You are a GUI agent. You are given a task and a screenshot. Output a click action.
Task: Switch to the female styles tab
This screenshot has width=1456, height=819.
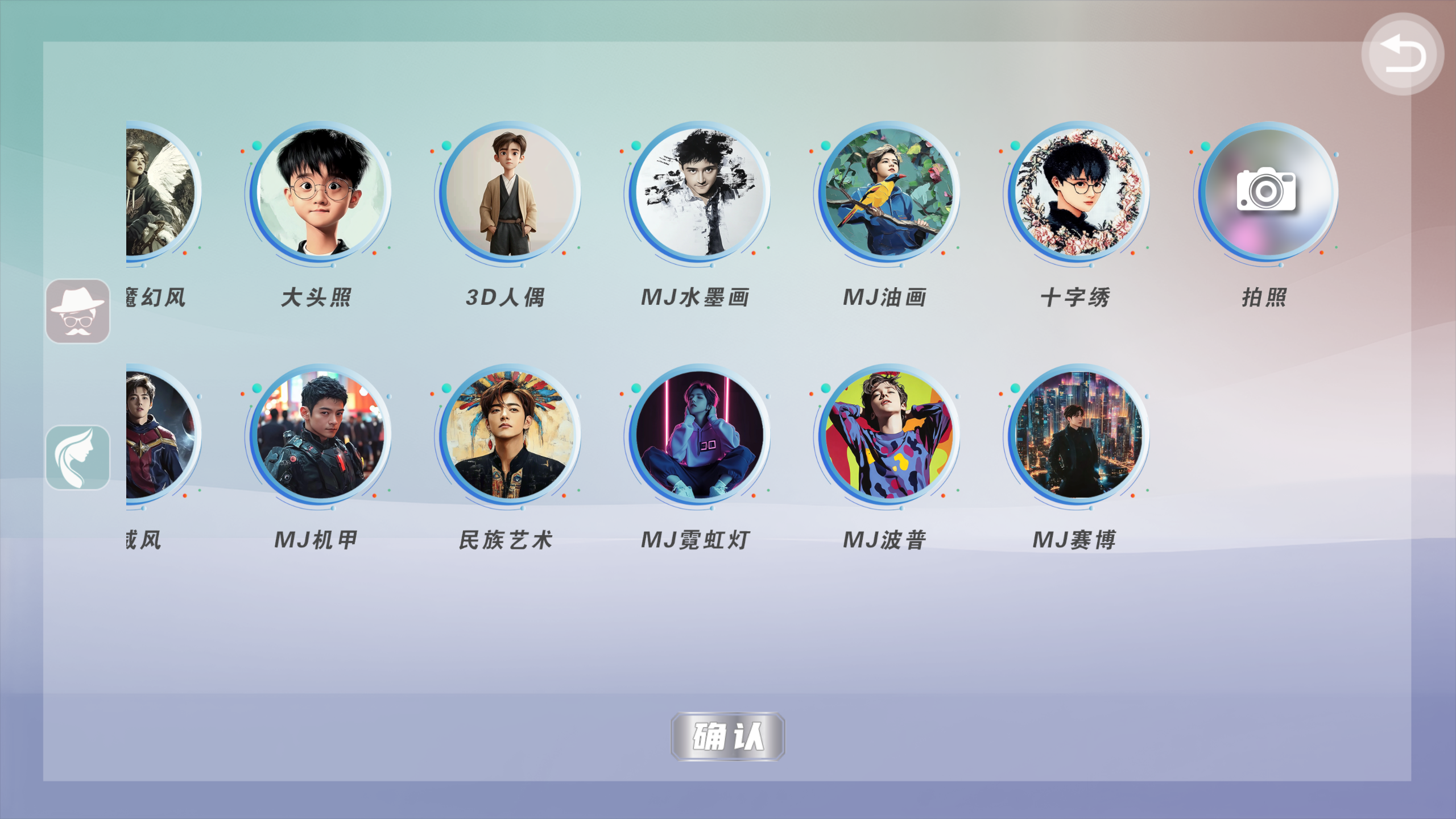(x=78, y=457)
